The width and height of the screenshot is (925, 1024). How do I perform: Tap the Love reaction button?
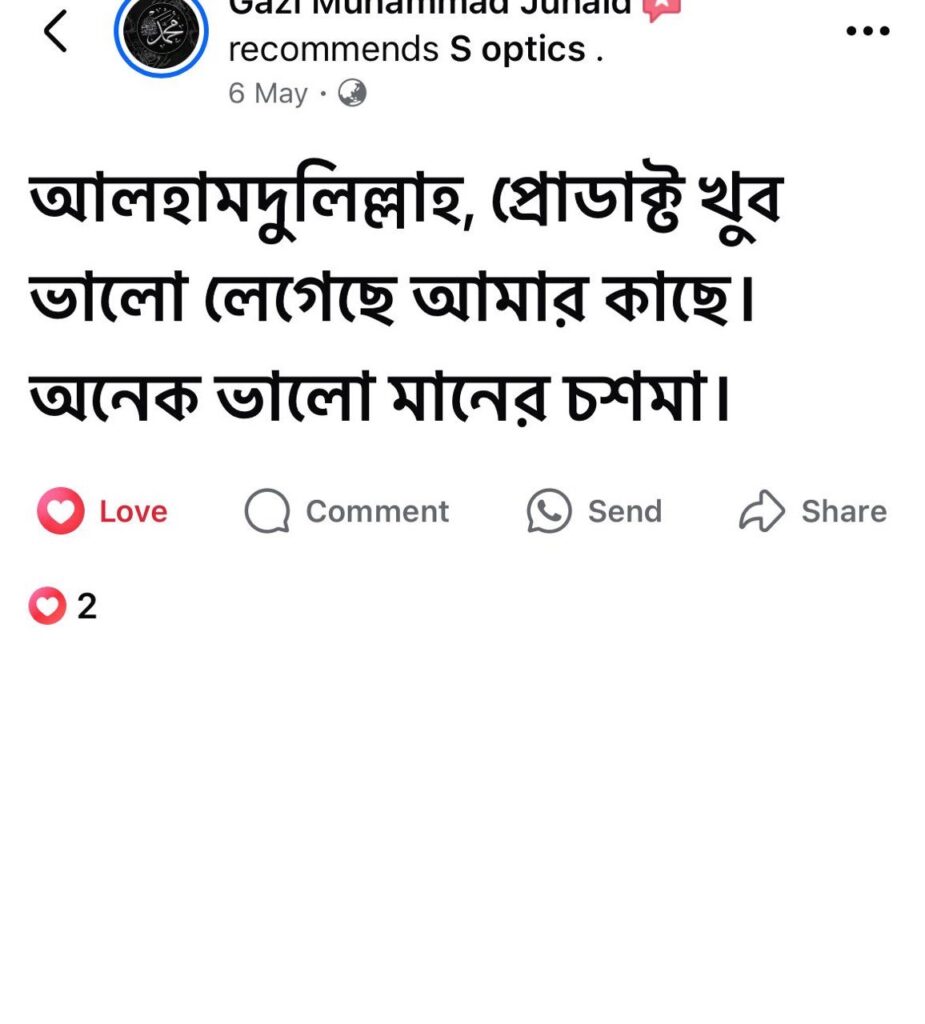coord(103,511)
